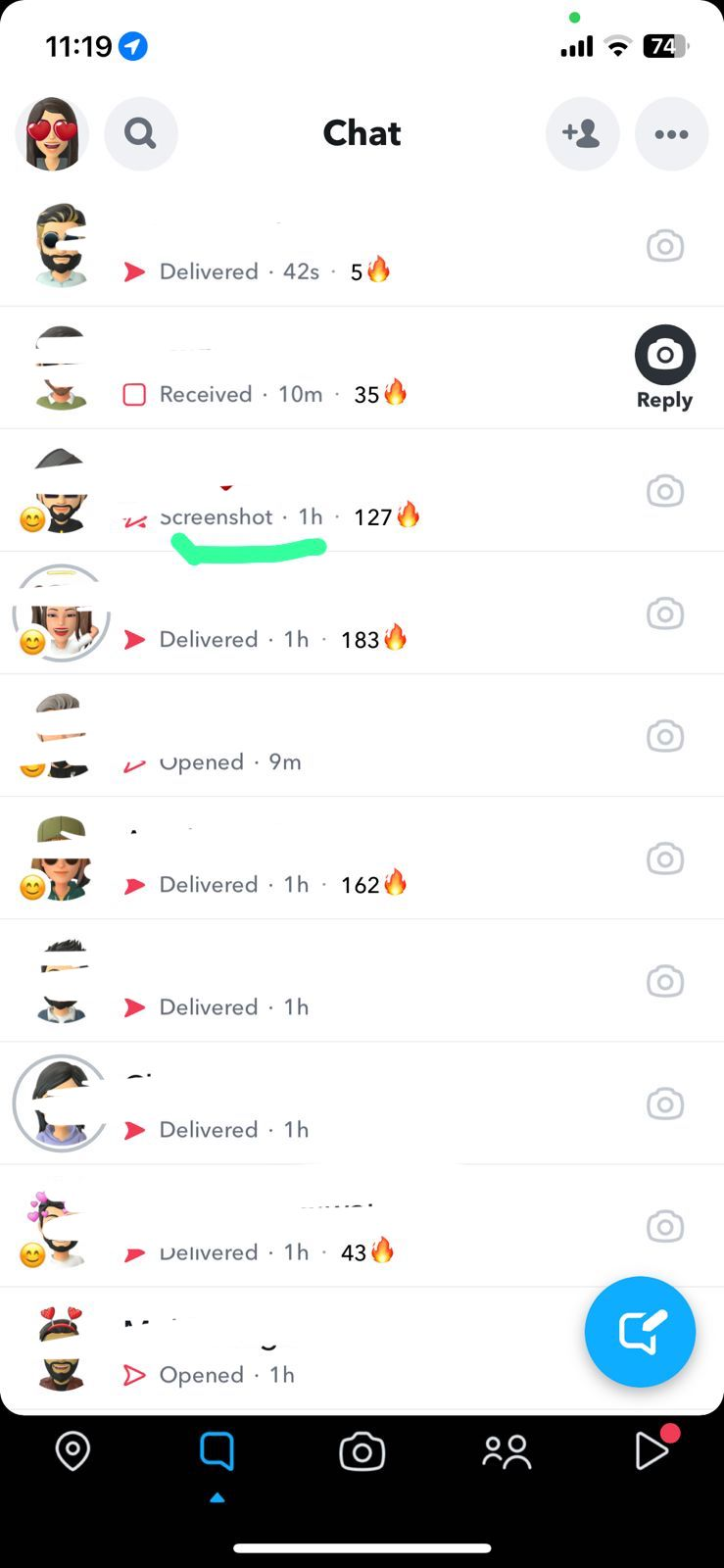This screenshot has width=724, height=1568.
Task: Open your Bitmoji profile avatar
Action: point(52,134)
